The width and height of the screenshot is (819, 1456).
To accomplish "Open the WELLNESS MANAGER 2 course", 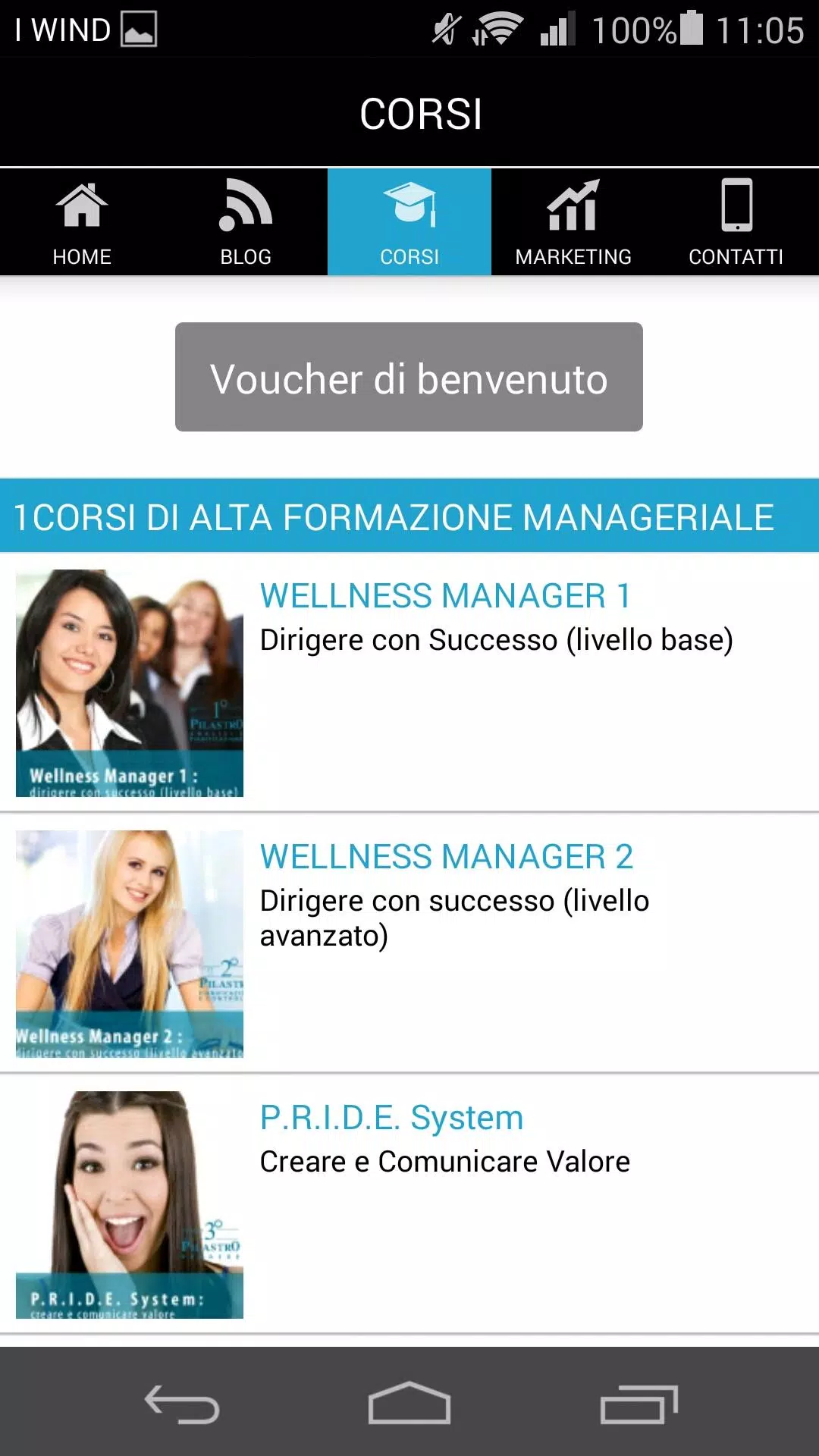I will pos(409,943).
